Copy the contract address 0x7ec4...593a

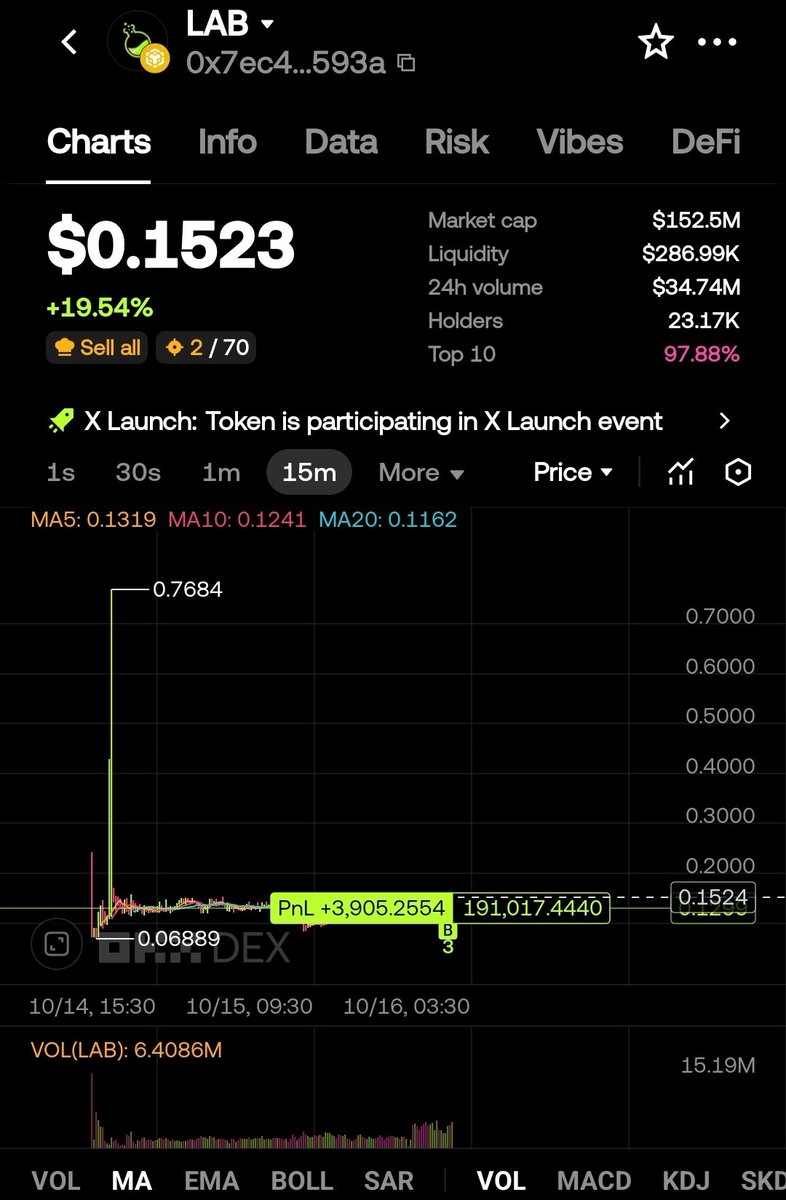pos(406,63)
